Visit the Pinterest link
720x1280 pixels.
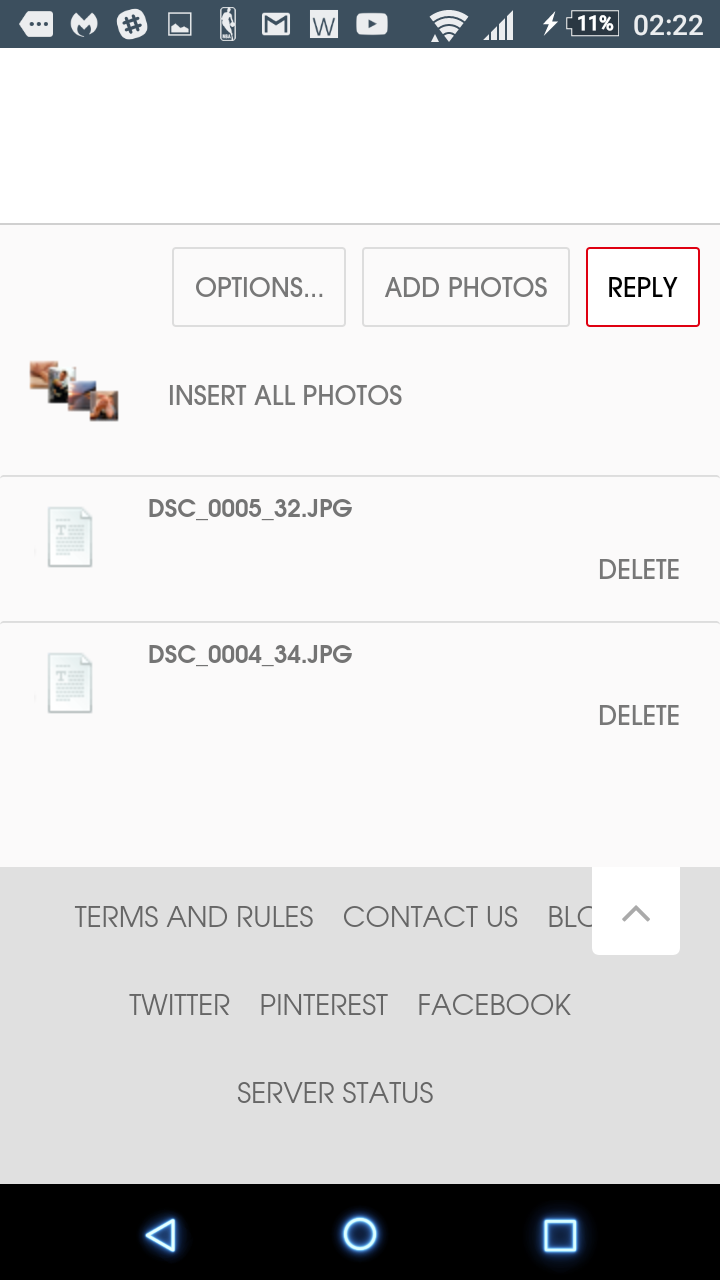(x=323, y=1005)
